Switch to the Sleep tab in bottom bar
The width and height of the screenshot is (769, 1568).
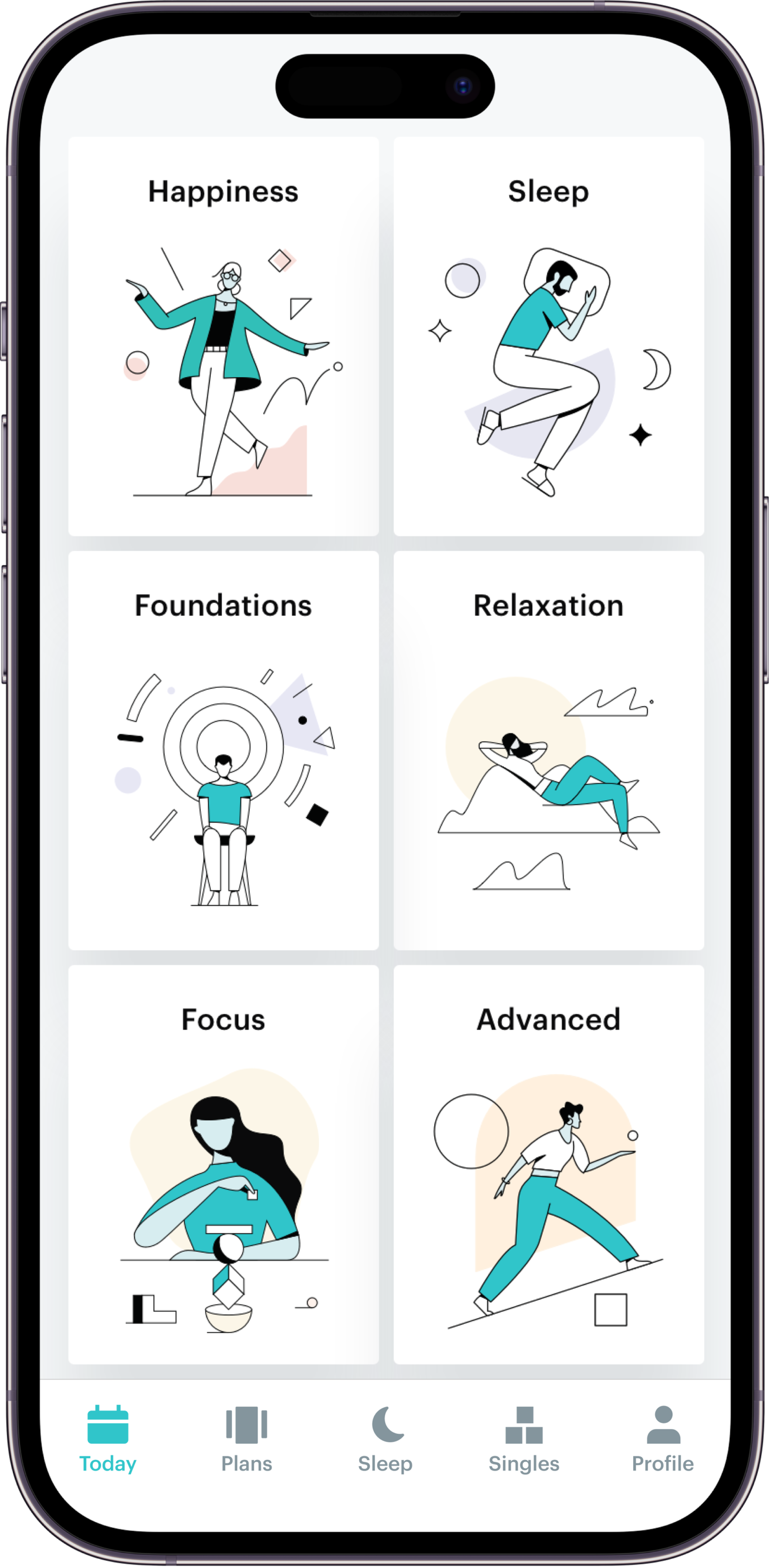tap(385, 1439)
